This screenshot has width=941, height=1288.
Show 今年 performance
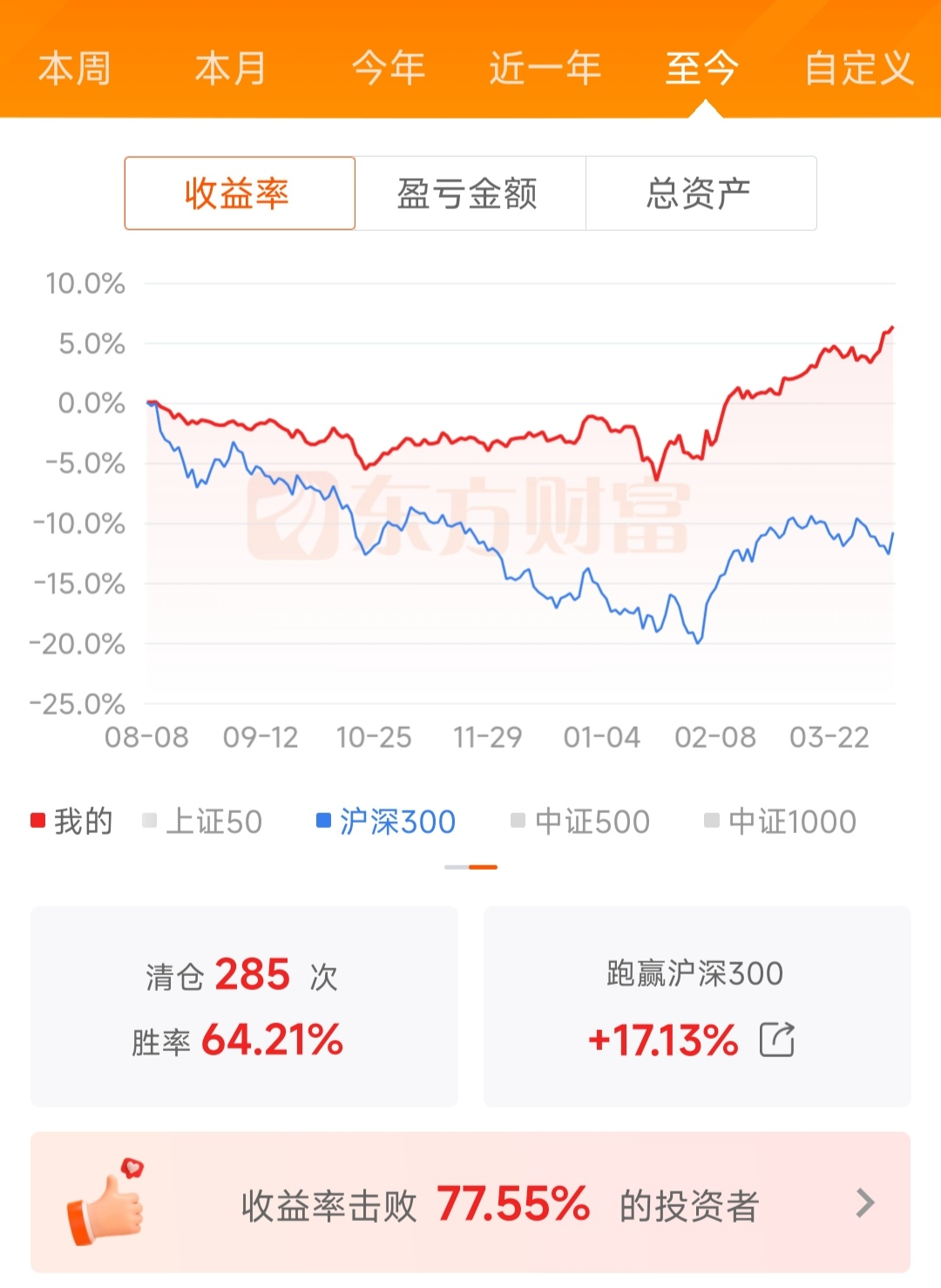[388, 68]
